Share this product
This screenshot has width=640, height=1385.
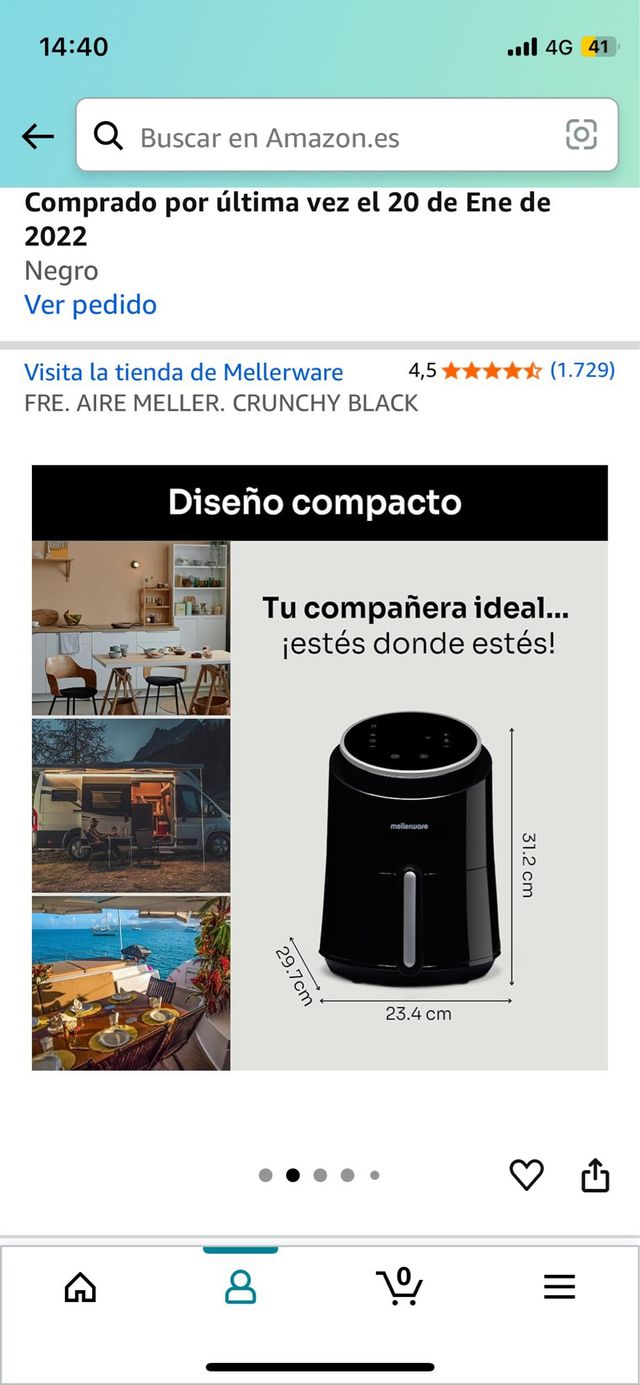(x=595, y=1175)
